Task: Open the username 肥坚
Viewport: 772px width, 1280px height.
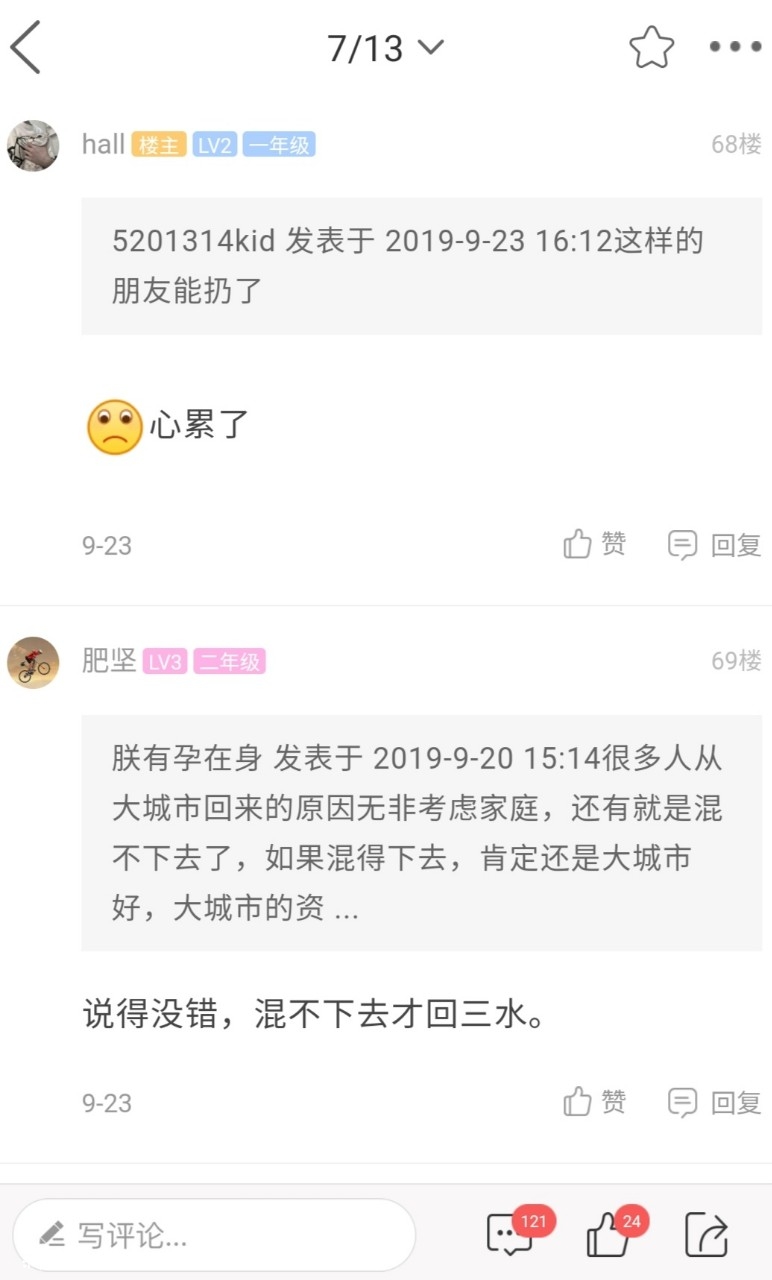Action: tap(109, 661)
